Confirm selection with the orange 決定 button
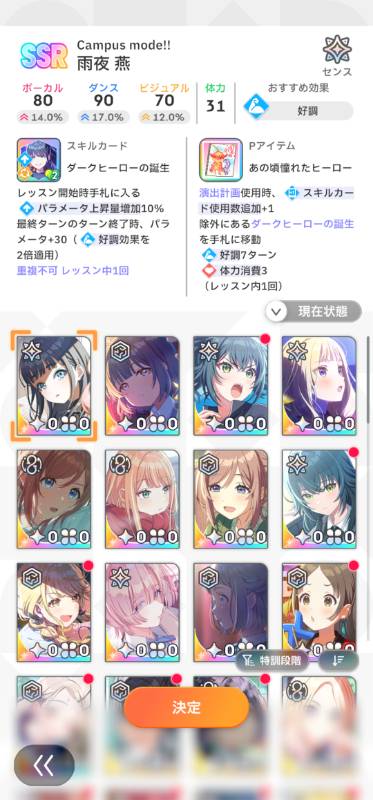Viewport: 373px width, 800px height. click(186, 707)
